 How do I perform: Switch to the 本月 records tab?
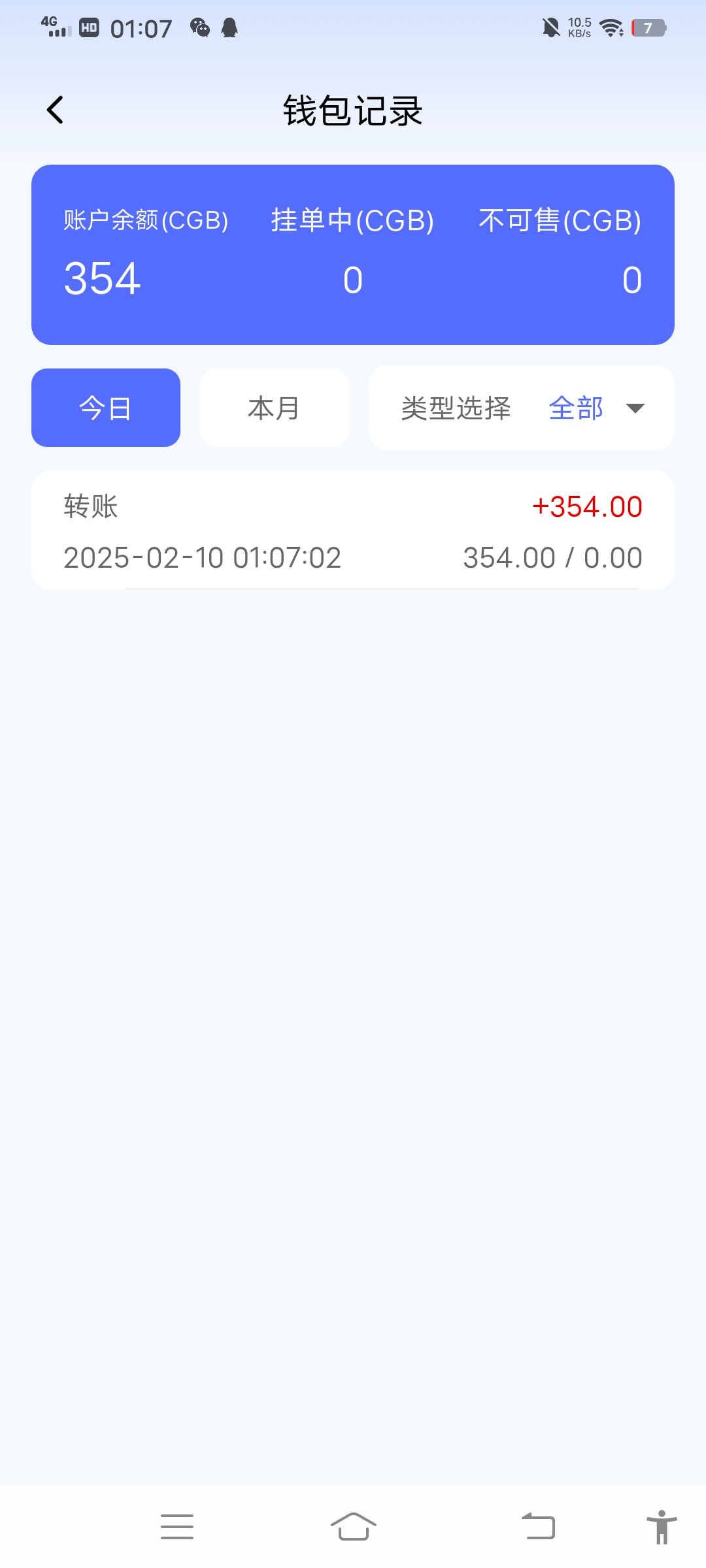coord(275,408)
